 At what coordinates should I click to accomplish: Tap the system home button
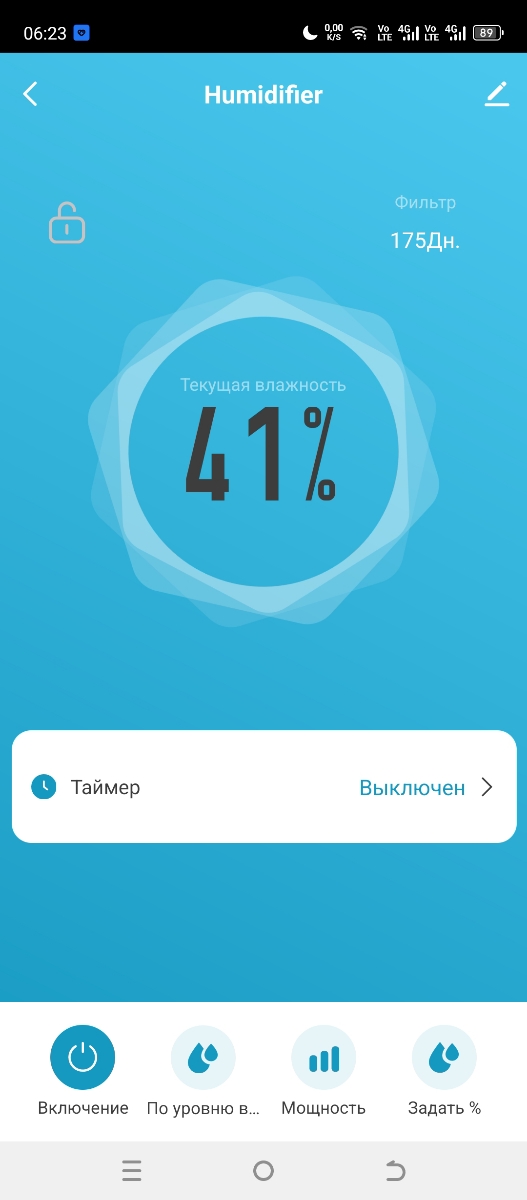[x=263, y=1171]
